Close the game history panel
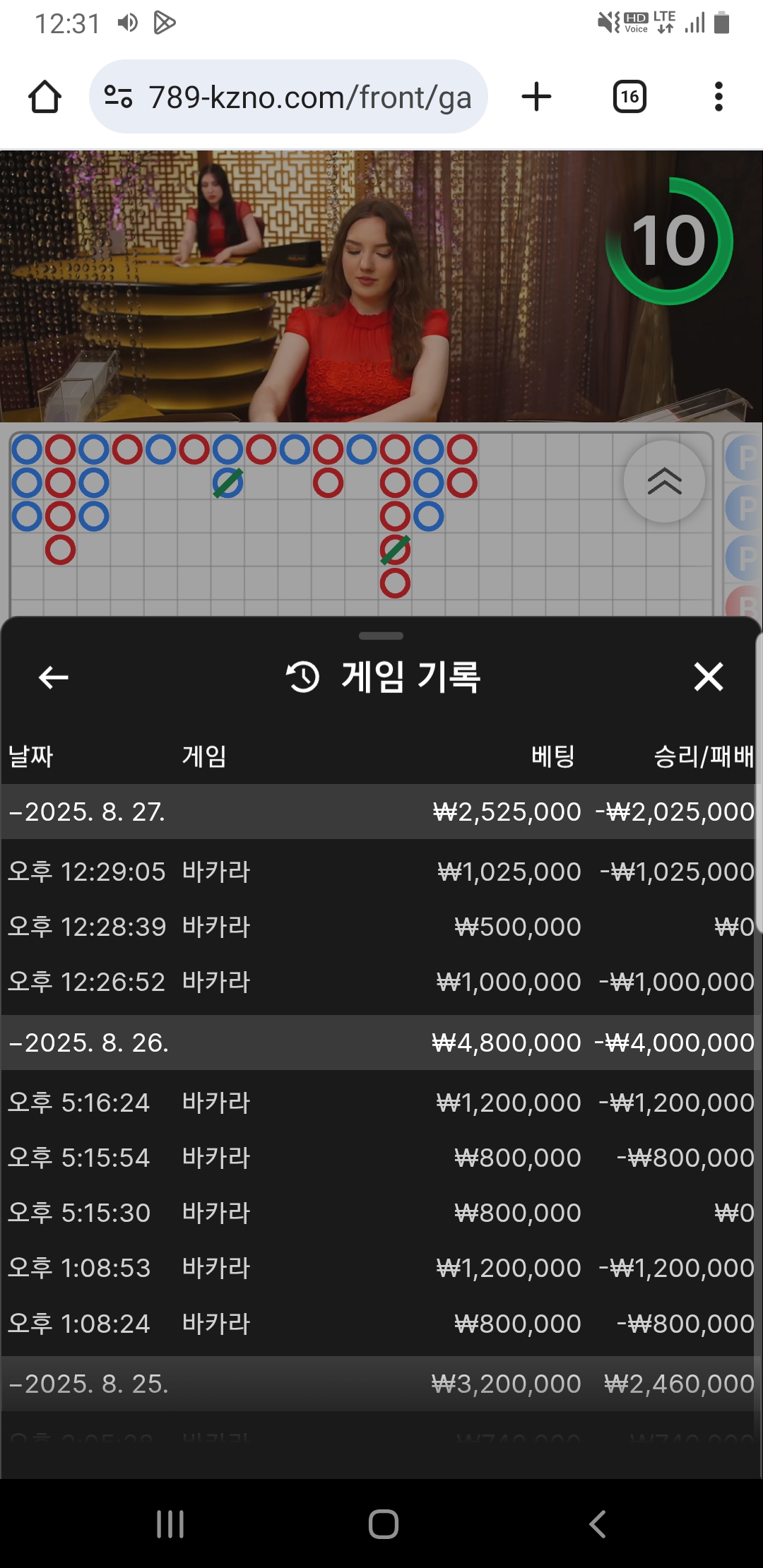 pos(708,677)
